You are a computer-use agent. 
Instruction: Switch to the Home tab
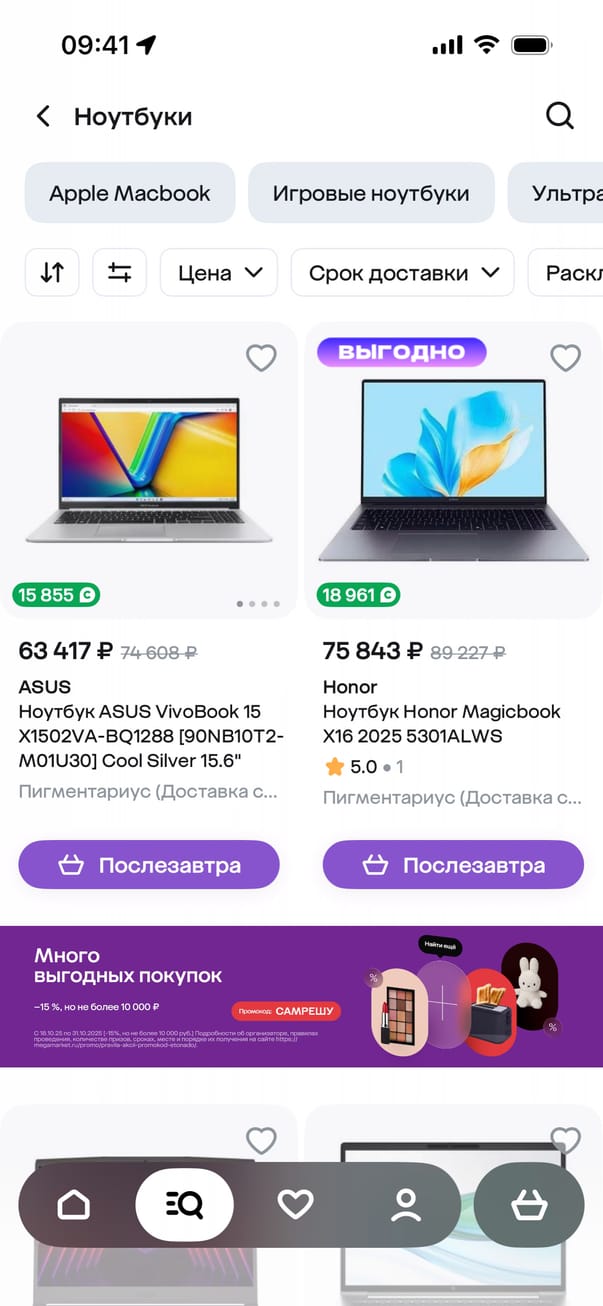(x=74, y=1205)
